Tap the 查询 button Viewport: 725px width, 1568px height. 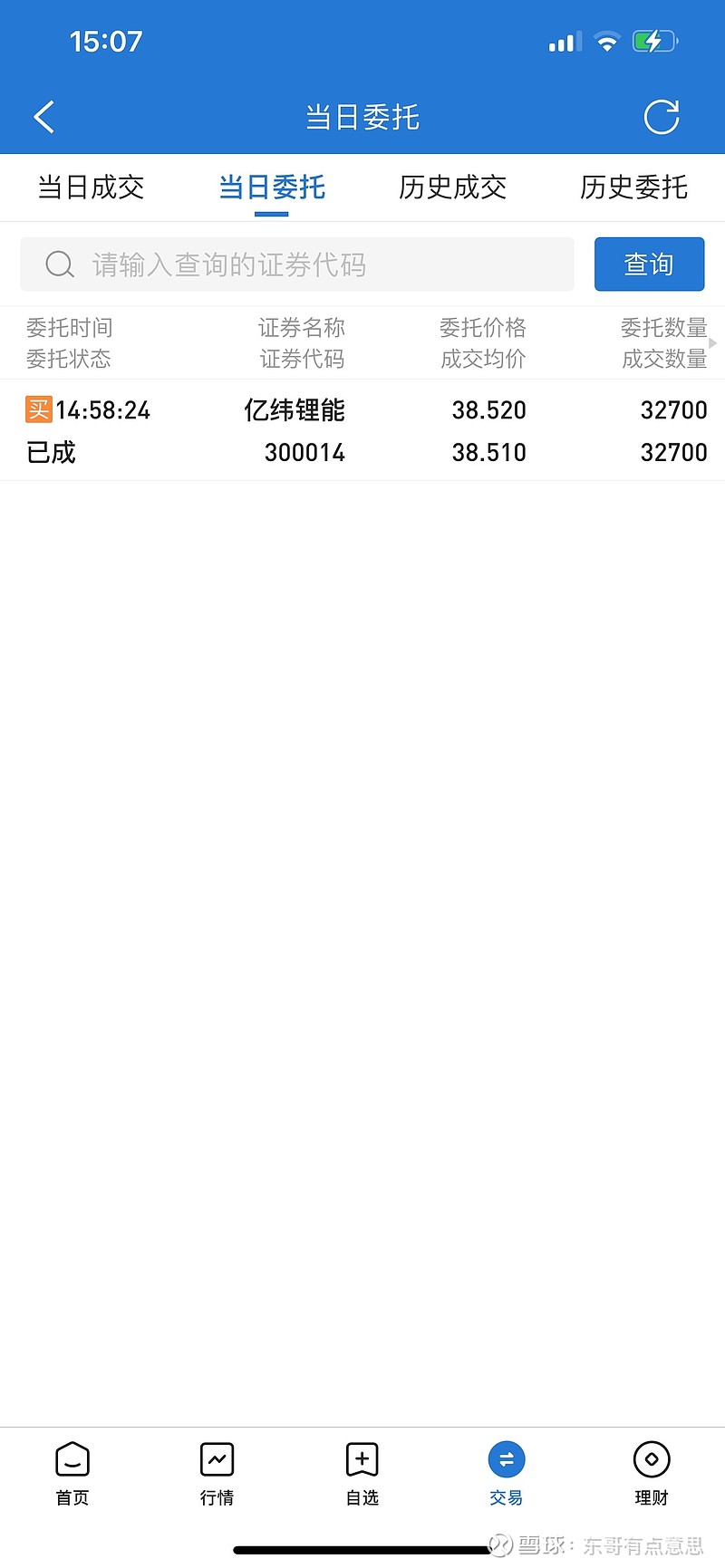coord(649,265)
